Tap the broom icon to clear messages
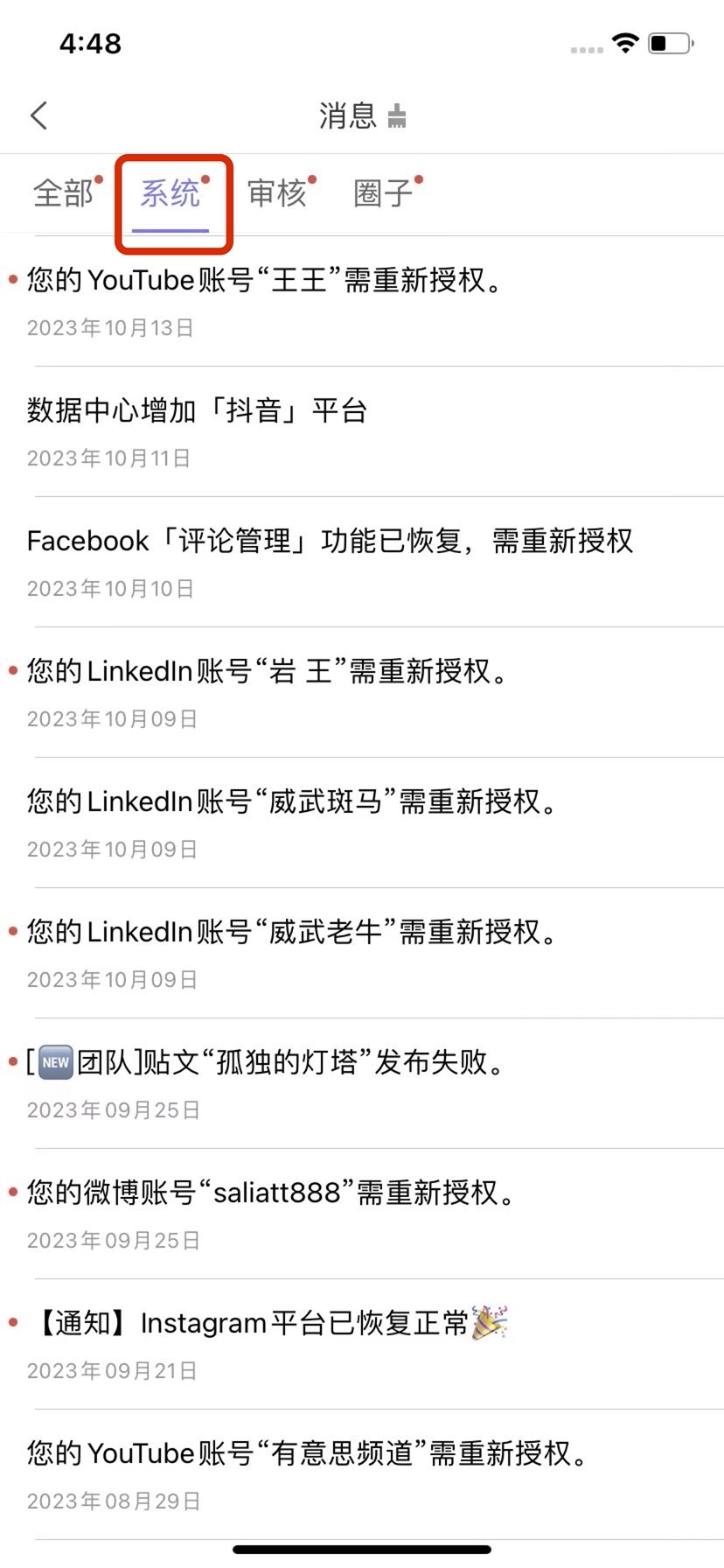The image size is (724, 1568). tap(397, 115)
